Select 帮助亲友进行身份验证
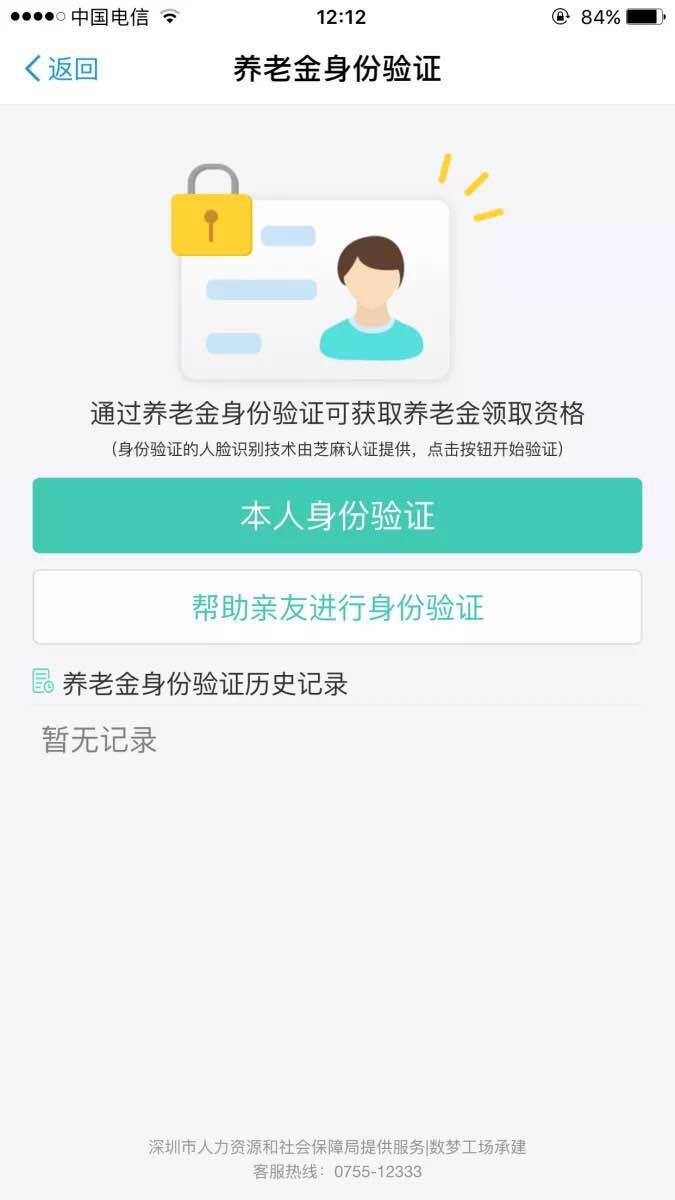 tap(337, 607)
